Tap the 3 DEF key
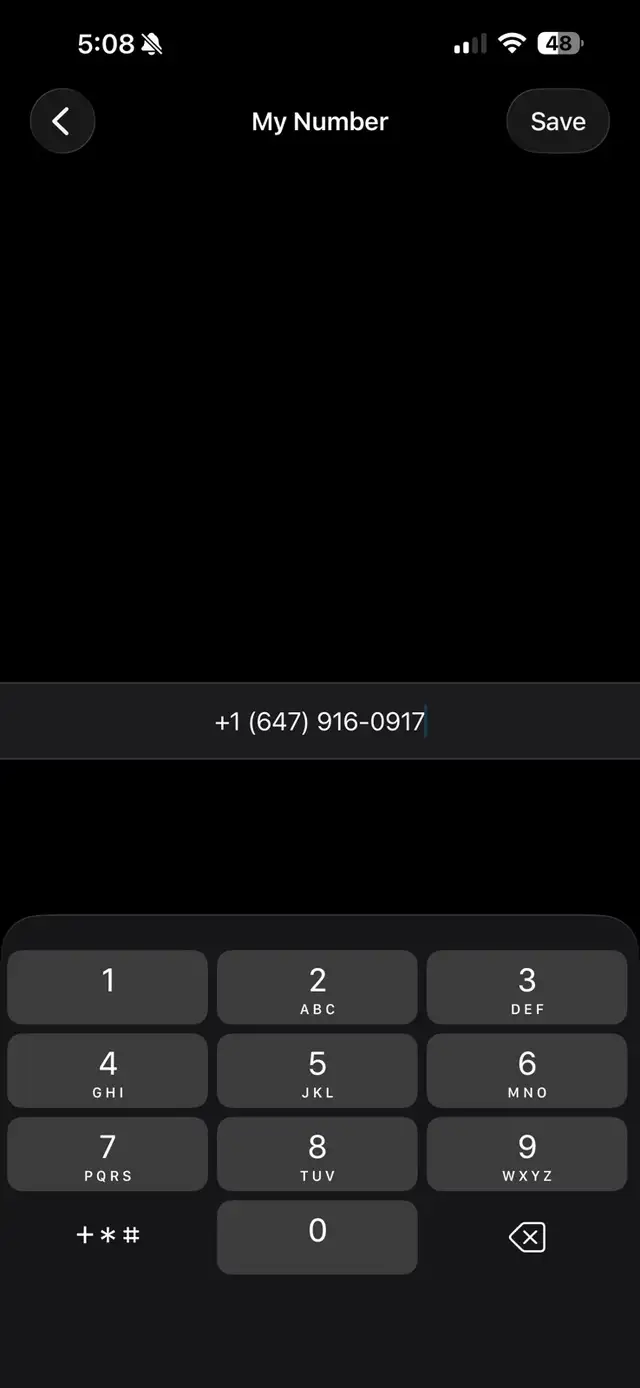The image size is (640, 1388). tap(527, 987)
